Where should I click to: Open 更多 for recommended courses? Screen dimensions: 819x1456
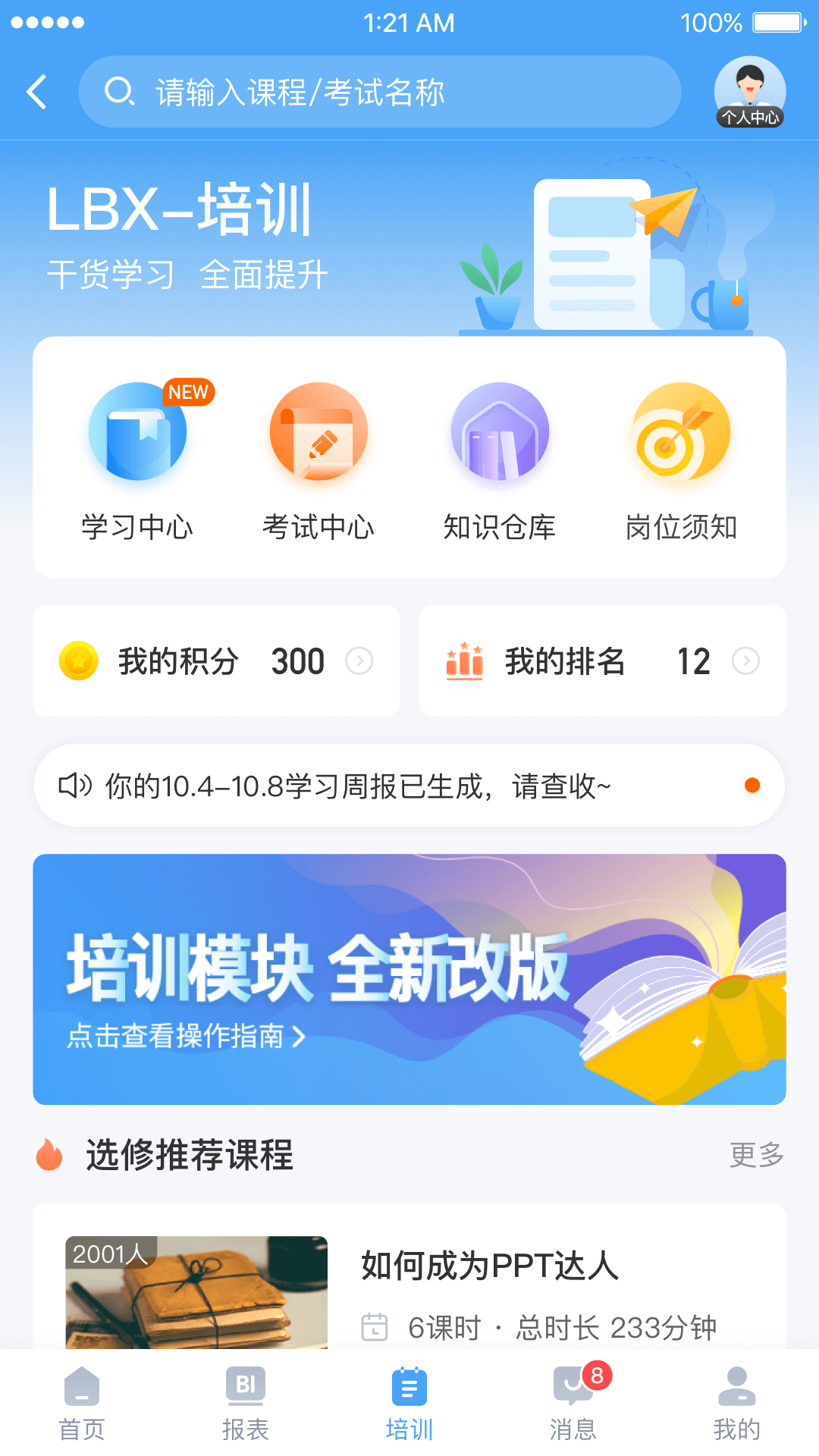[755, 1156]
